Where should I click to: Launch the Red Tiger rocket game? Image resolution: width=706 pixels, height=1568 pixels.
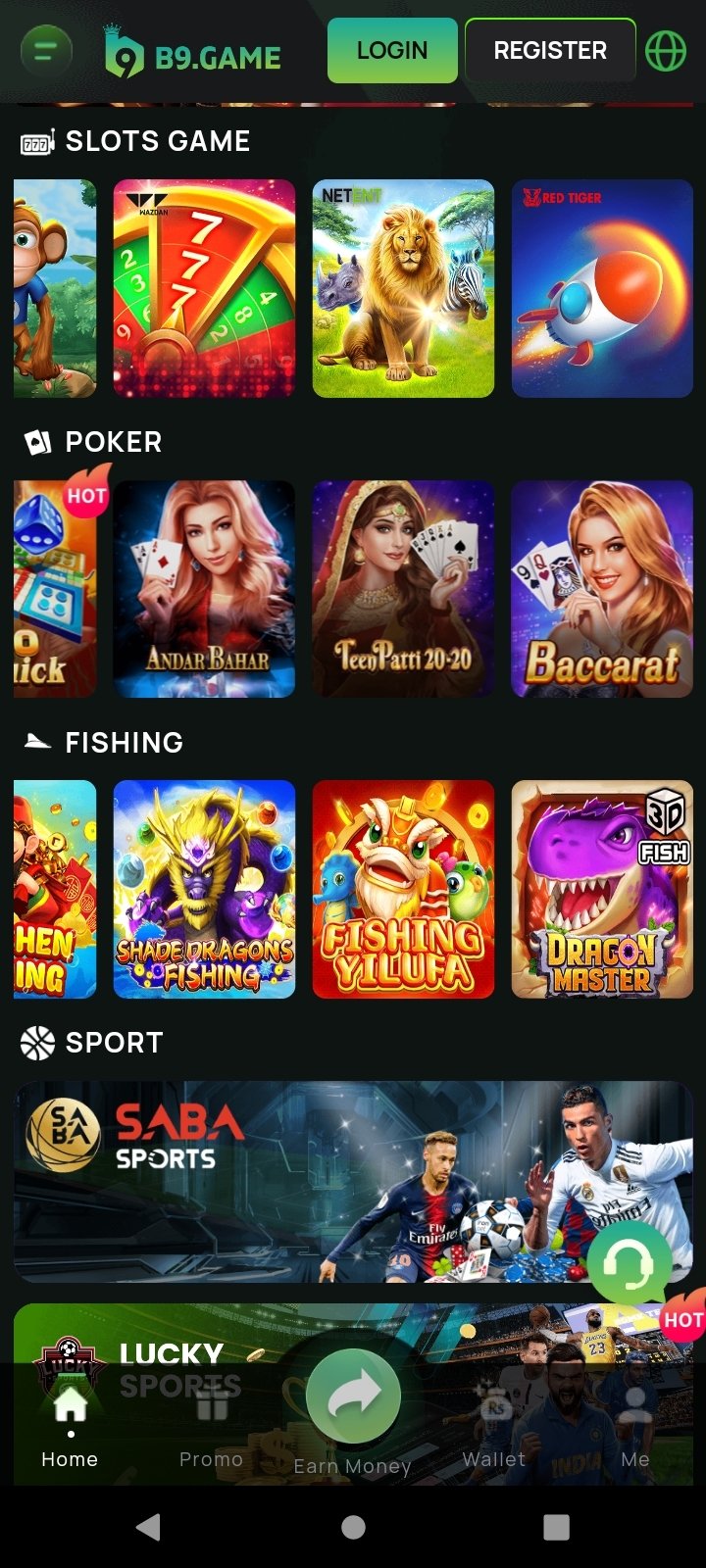[x=602, y=288]
